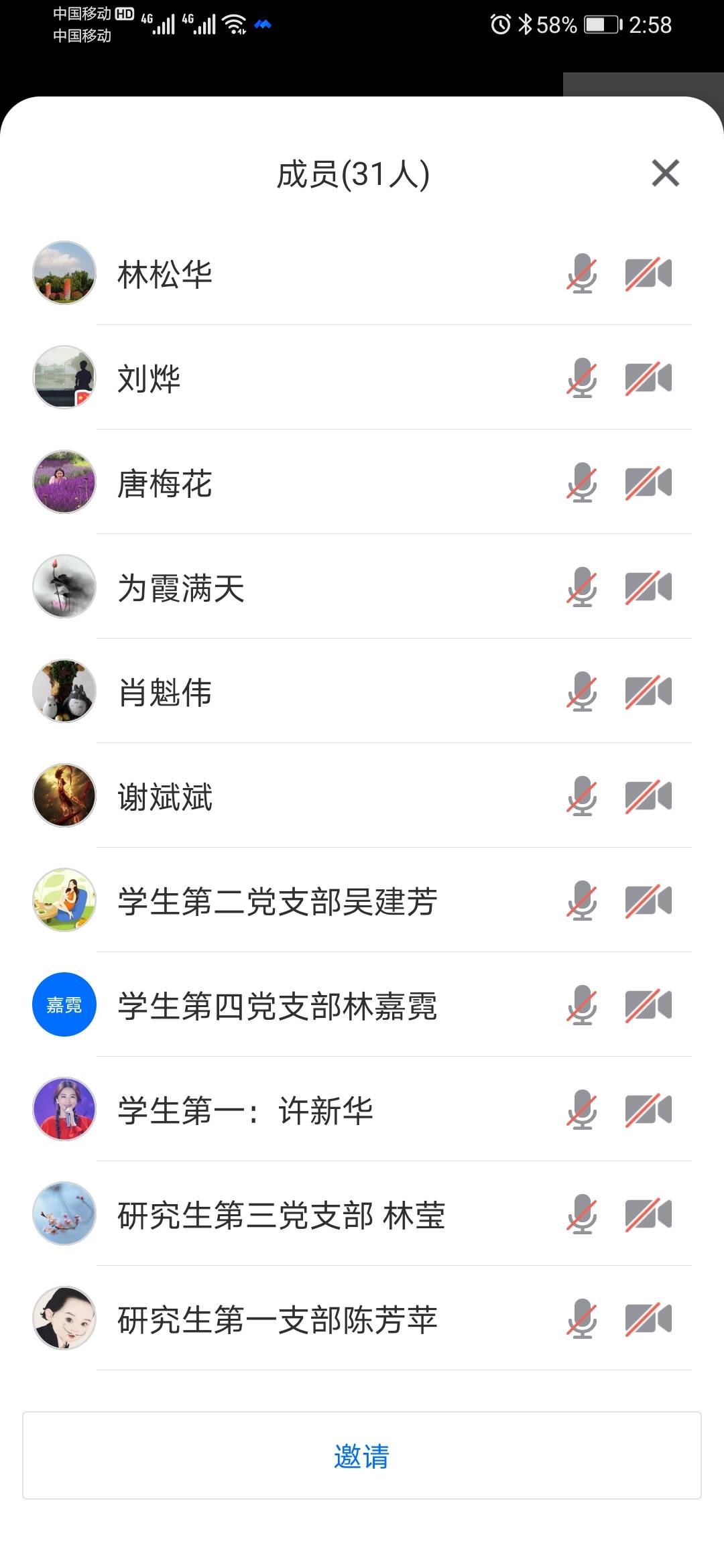Image resolution: width=724 pixels, height=1568 pixels.
Task: Tap the microphone icon for 学生第四党支部林嘉霓
Action: tap(582, 1005)
